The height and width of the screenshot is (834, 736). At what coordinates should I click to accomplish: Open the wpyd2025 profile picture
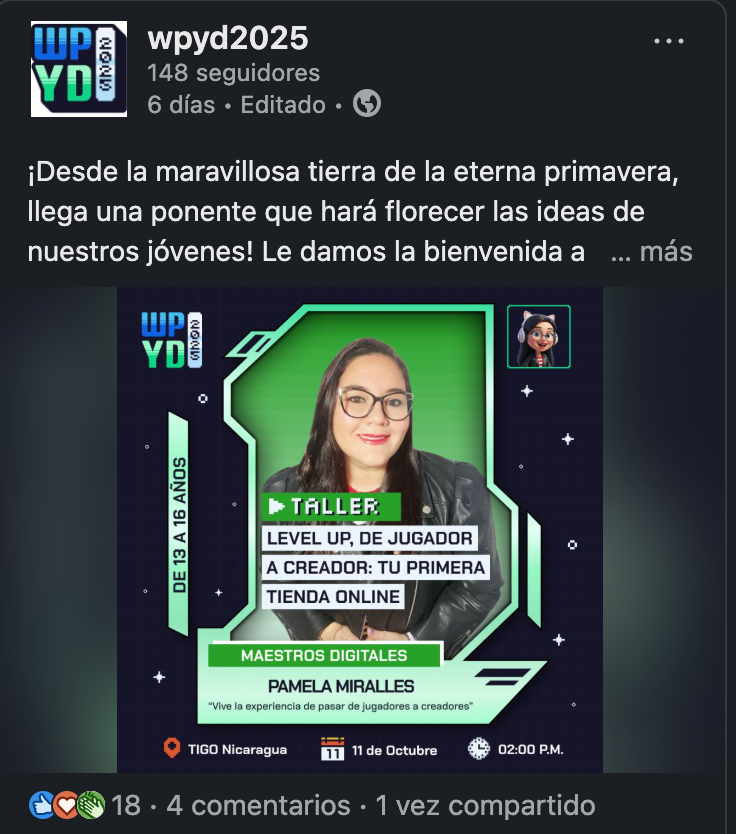pyautogui.click(x=79, y=69)
